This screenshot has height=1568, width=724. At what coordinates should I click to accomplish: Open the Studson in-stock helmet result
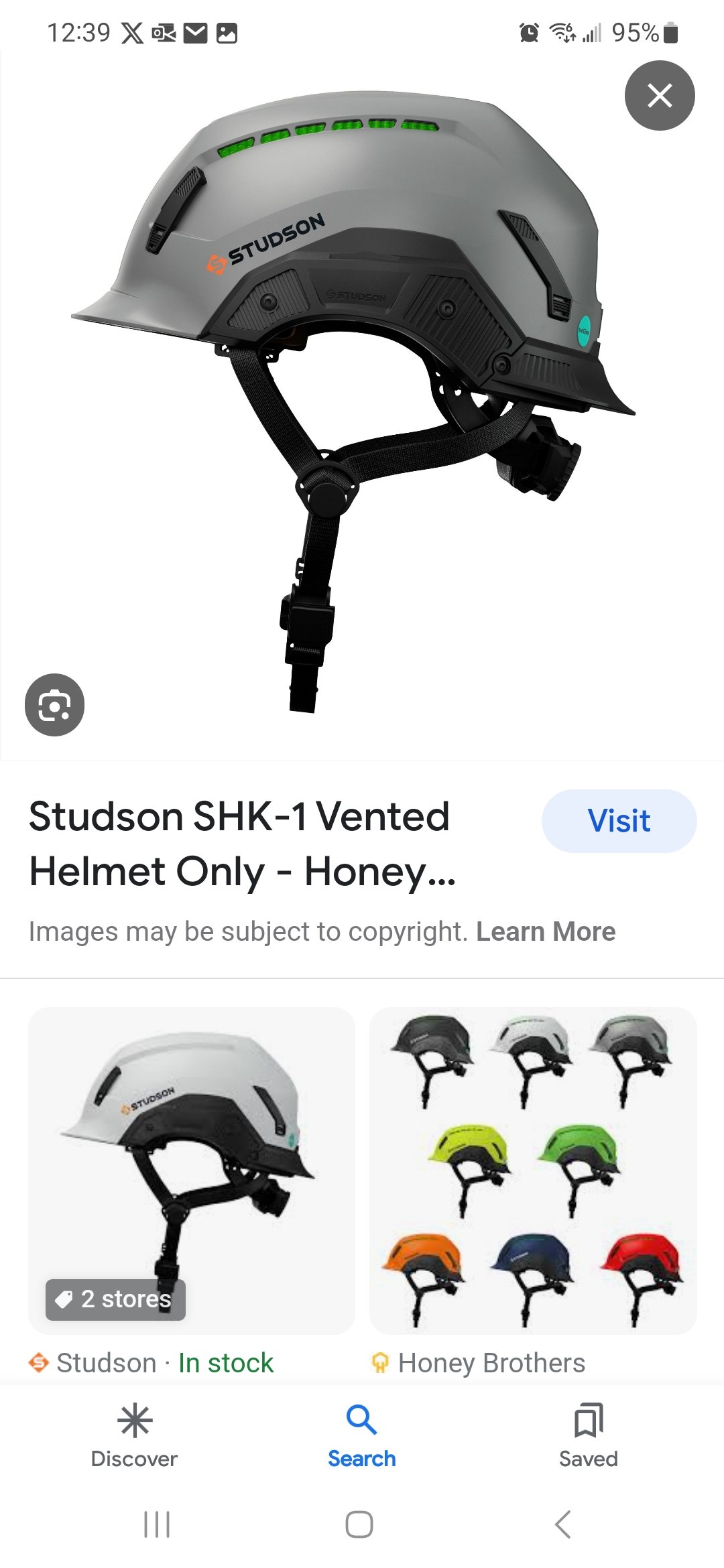click(x=191, y=1170)
